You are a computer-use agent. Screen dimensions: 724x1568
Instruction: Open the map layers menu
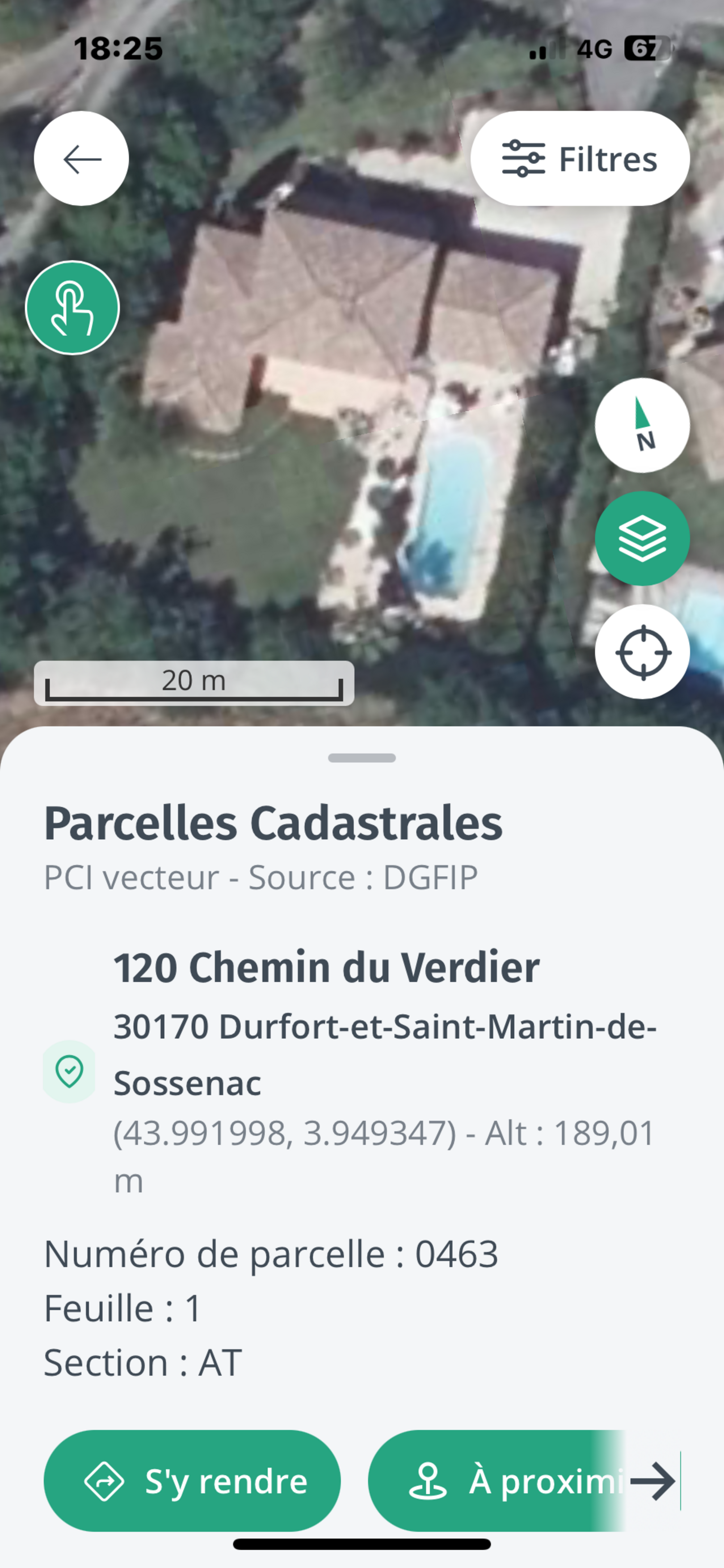point(642,538)
